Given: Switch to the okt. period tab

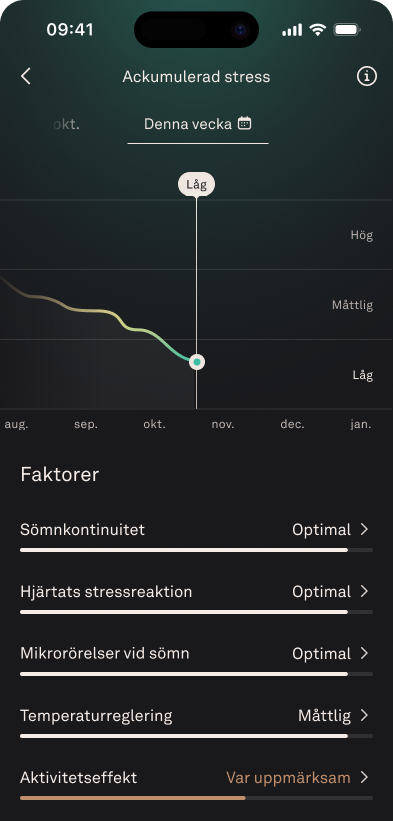Looking at the screenshot, I should tap(66, 124).
